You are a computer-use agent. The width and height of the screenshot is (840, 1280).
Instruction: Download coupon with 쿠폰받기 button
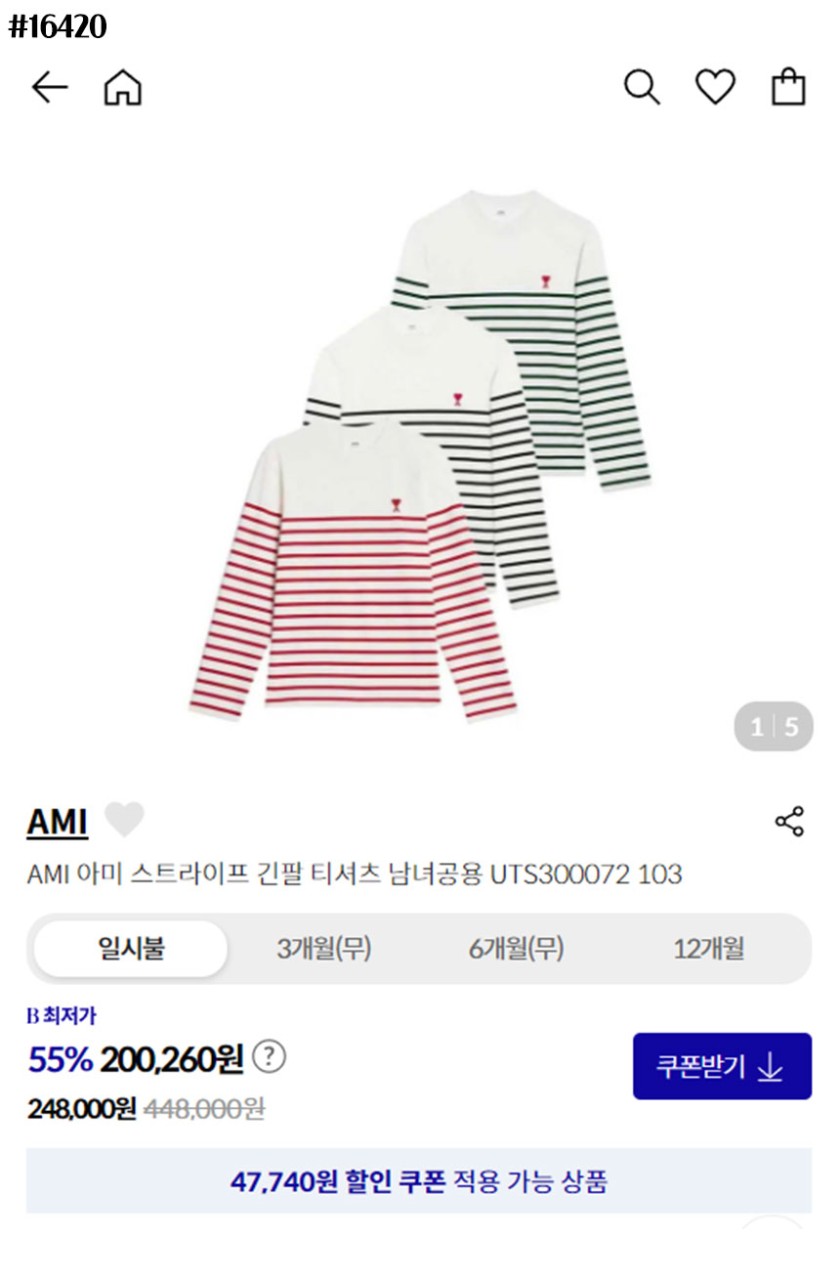coord(722,1067)
